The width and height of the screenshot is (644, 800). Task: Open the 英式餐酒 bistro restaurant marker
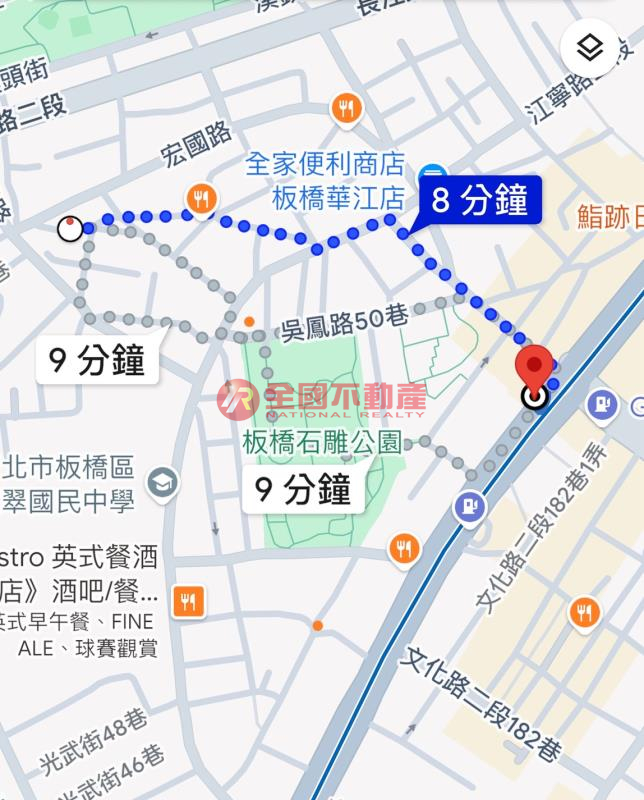coord(187,601)
